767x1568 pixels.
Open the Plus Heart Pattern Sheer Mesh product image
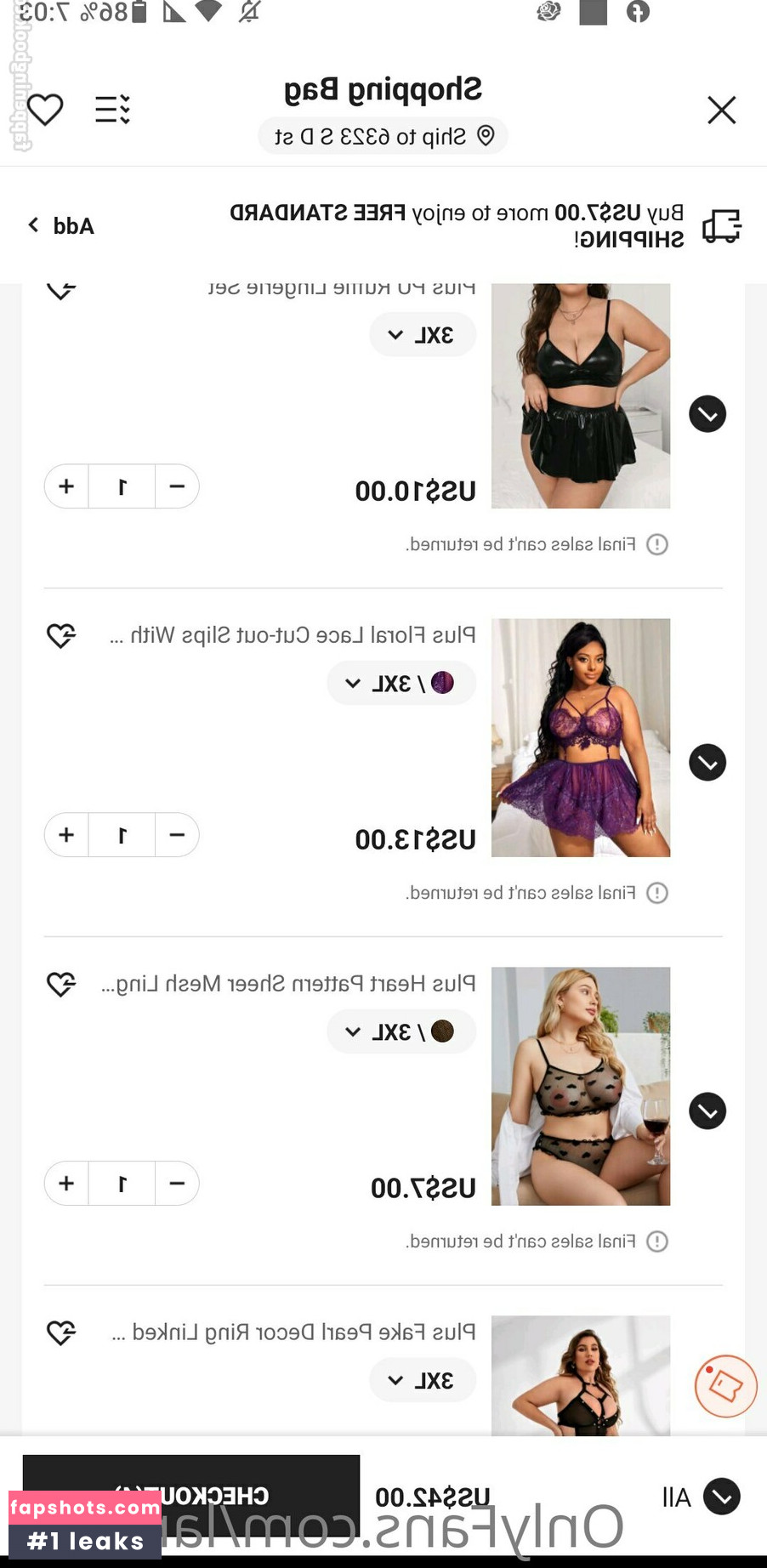pos(581,1086)
